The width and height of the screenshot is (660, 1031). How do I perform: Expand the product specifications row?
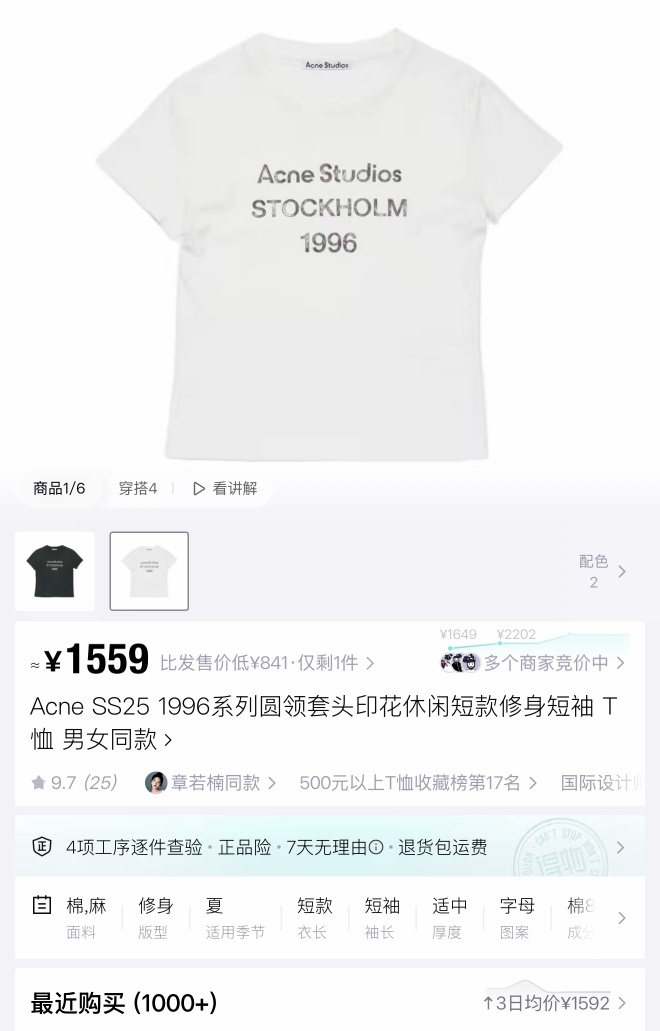tap(621, 918)
